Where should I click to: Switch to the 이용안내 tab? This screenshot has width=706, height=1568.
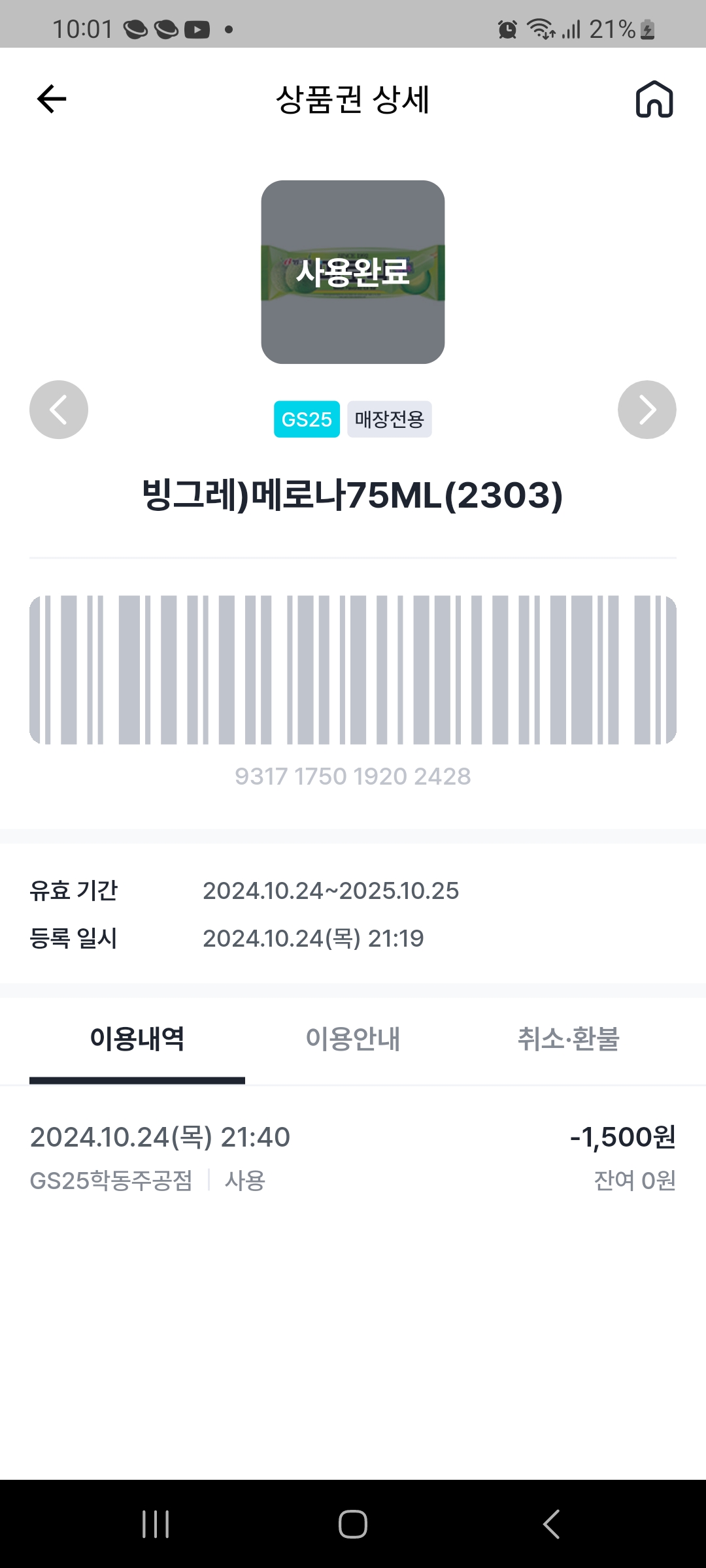click(x=353, y=1039)
